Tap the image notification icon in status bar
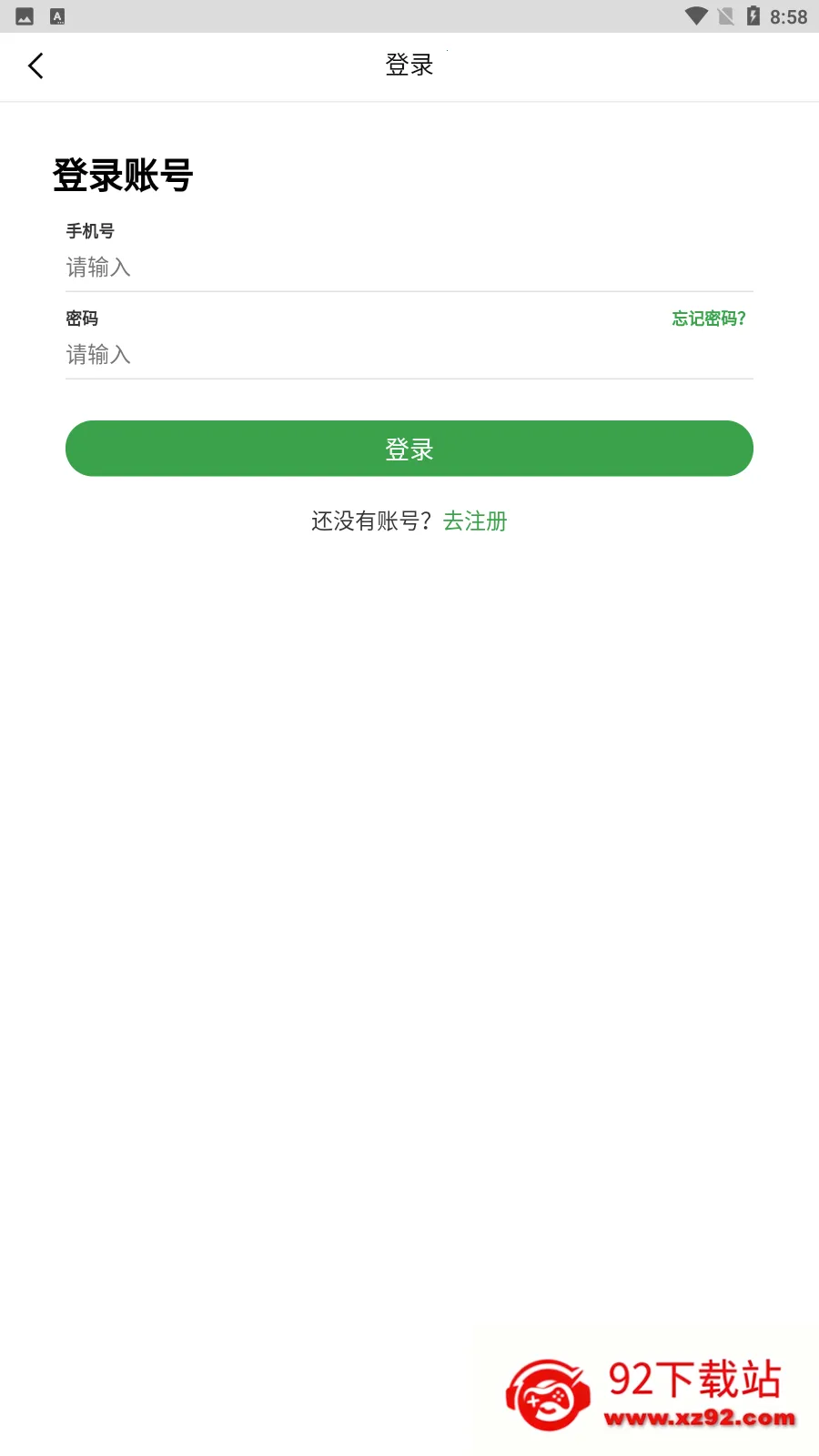The height and width of the screenshot is (1456, 819). [25, 15]
